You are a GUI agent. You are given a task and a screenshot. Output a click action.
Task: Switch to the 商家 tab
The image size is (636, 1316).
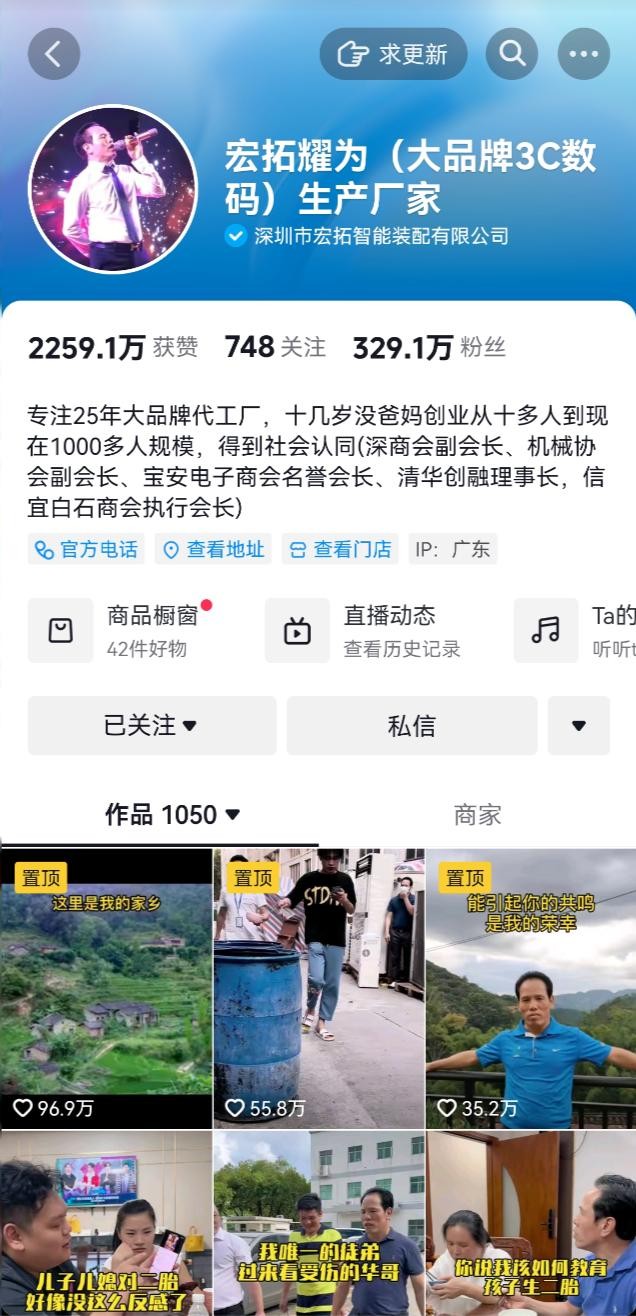click(x=477, y=815)
